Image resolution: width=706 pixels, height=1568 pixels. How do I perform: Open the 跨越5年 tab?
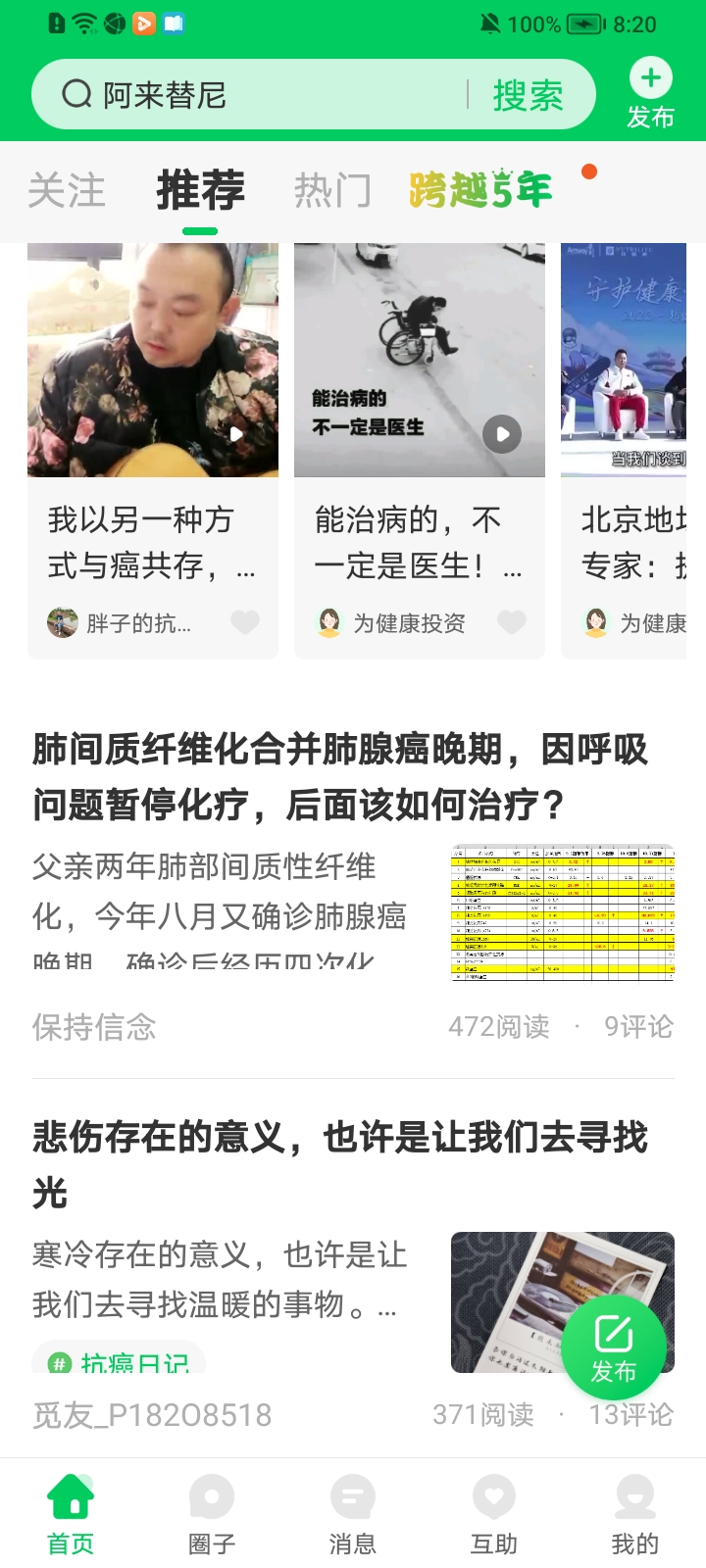point(479,192)
